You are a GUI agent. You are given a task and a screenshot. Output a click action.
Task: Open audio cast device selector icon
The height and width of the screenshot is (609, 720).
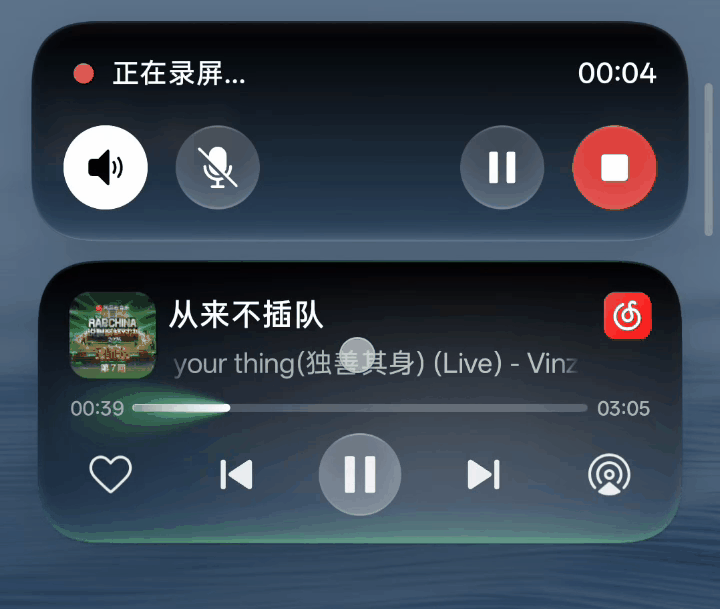pos(609,474)
